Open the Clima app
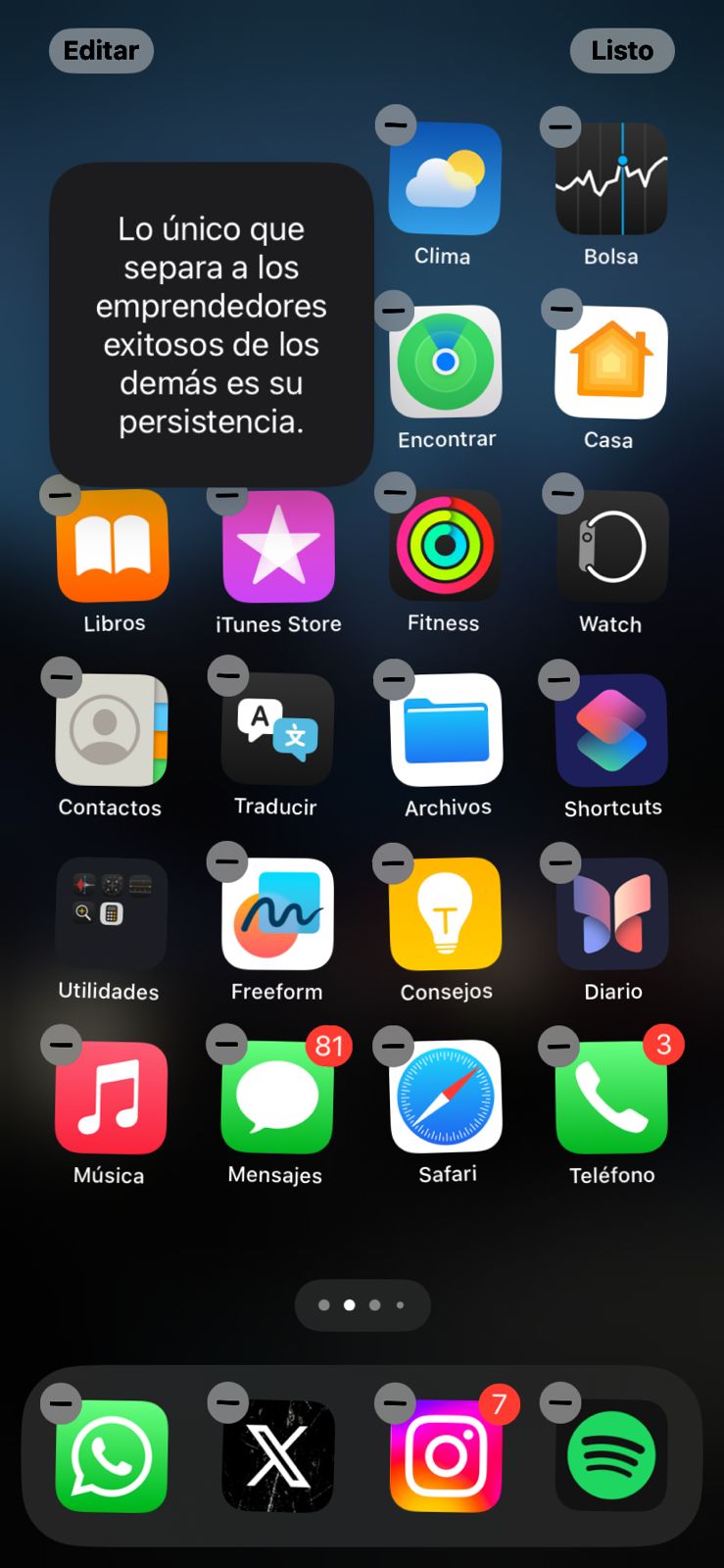The image size is (724, 1568). (x=445, y=179)
